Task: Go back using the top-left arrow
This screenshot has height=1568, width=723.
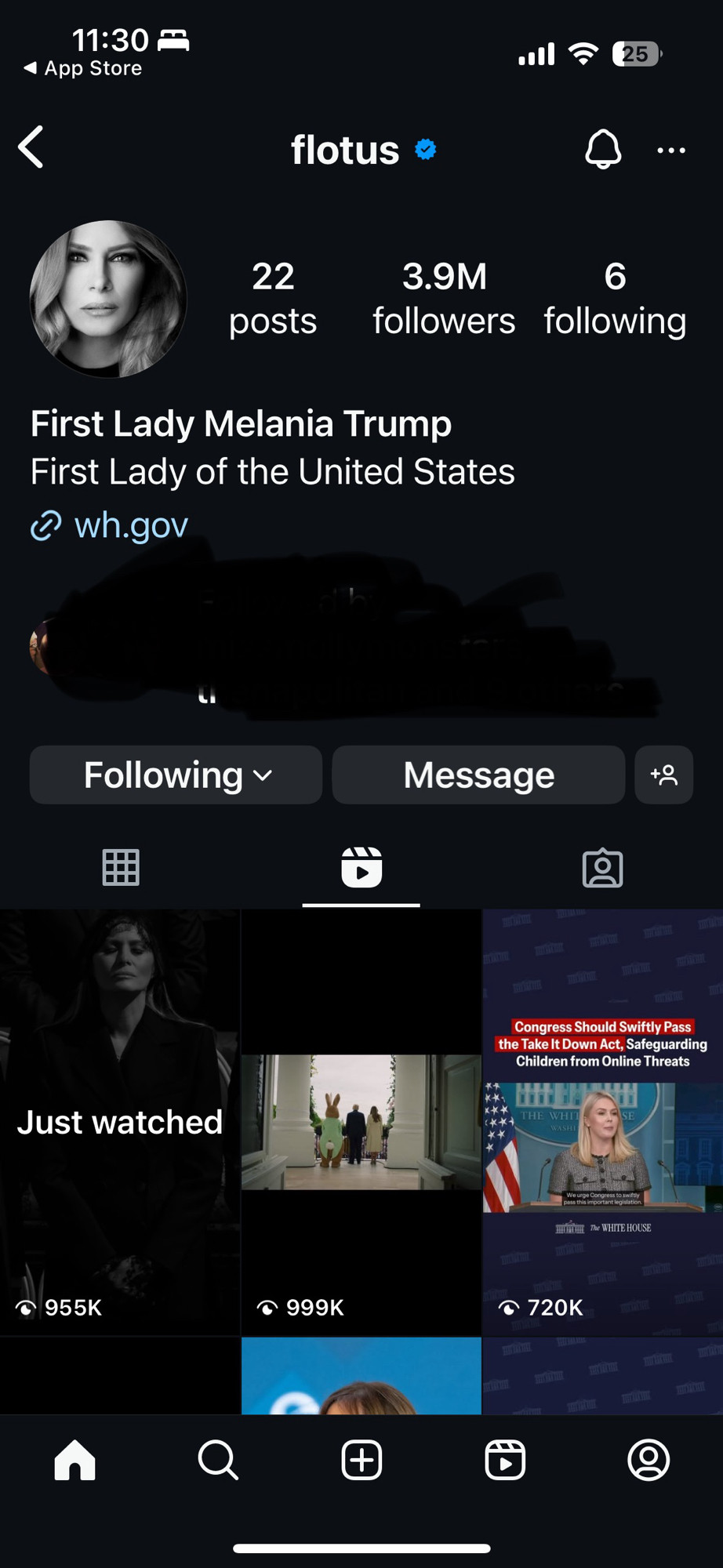Action: point(31,147)
